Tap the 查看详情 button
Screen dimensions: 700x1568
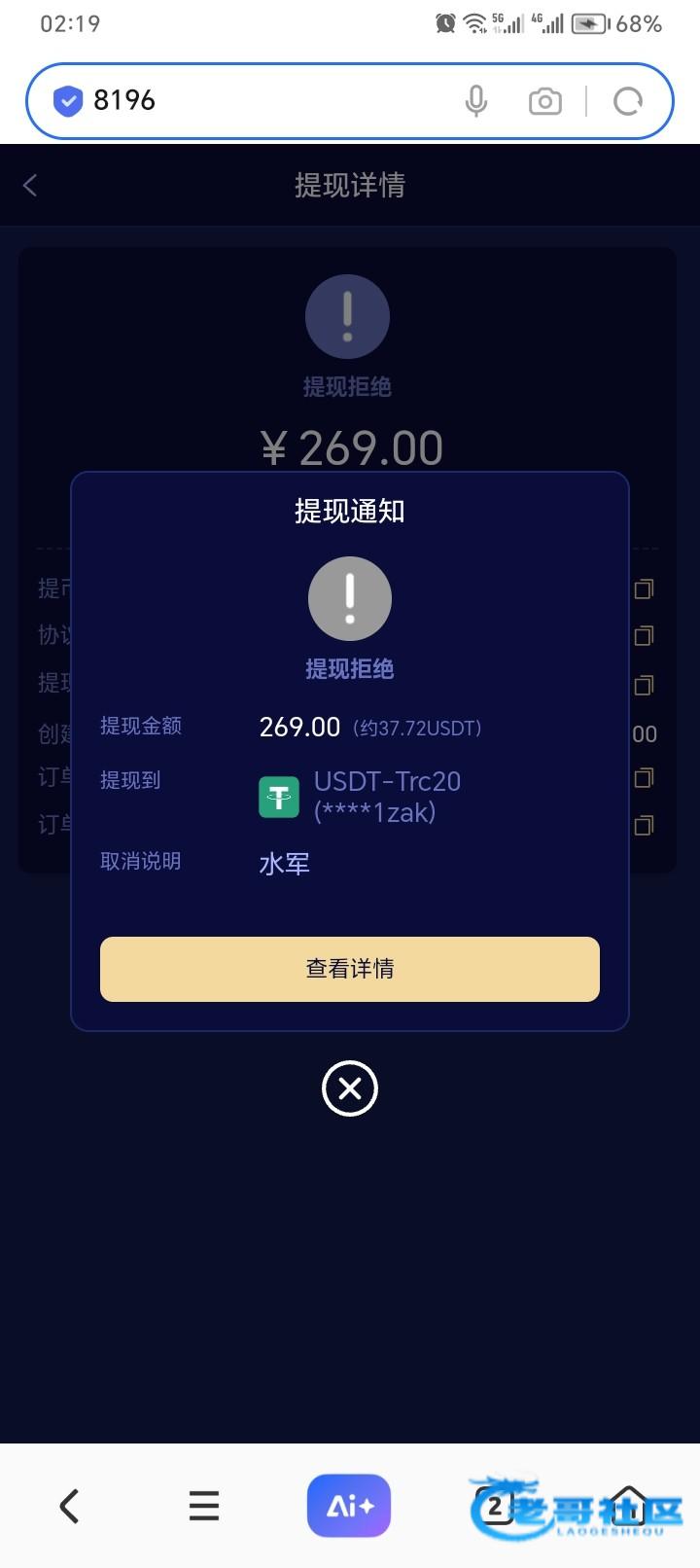click(349, 969)
